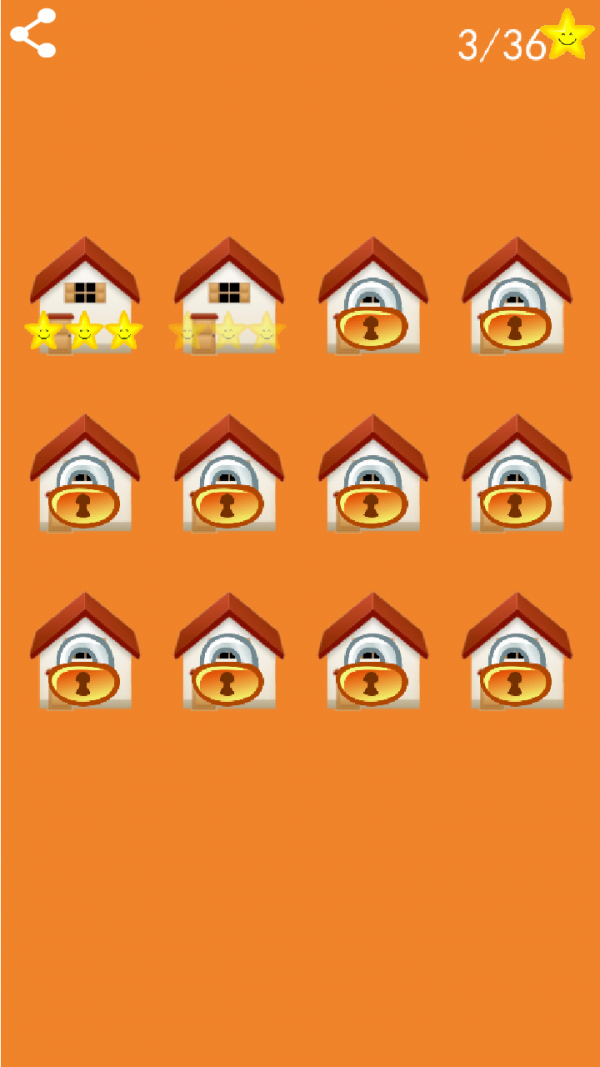Open the level house with three bright stars

85,294
